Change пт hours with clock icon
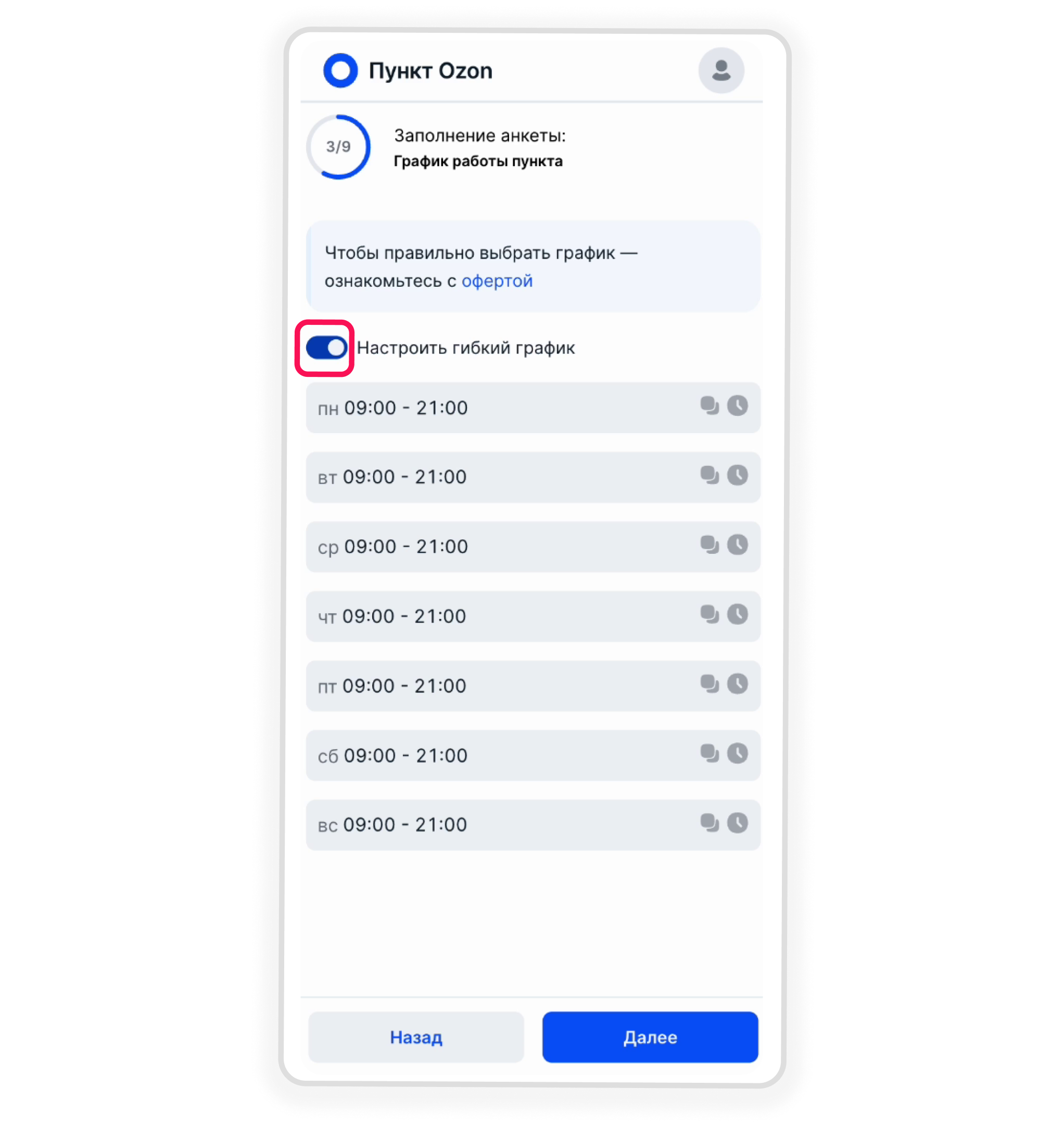1064x1126 pixels. point(737,684)
